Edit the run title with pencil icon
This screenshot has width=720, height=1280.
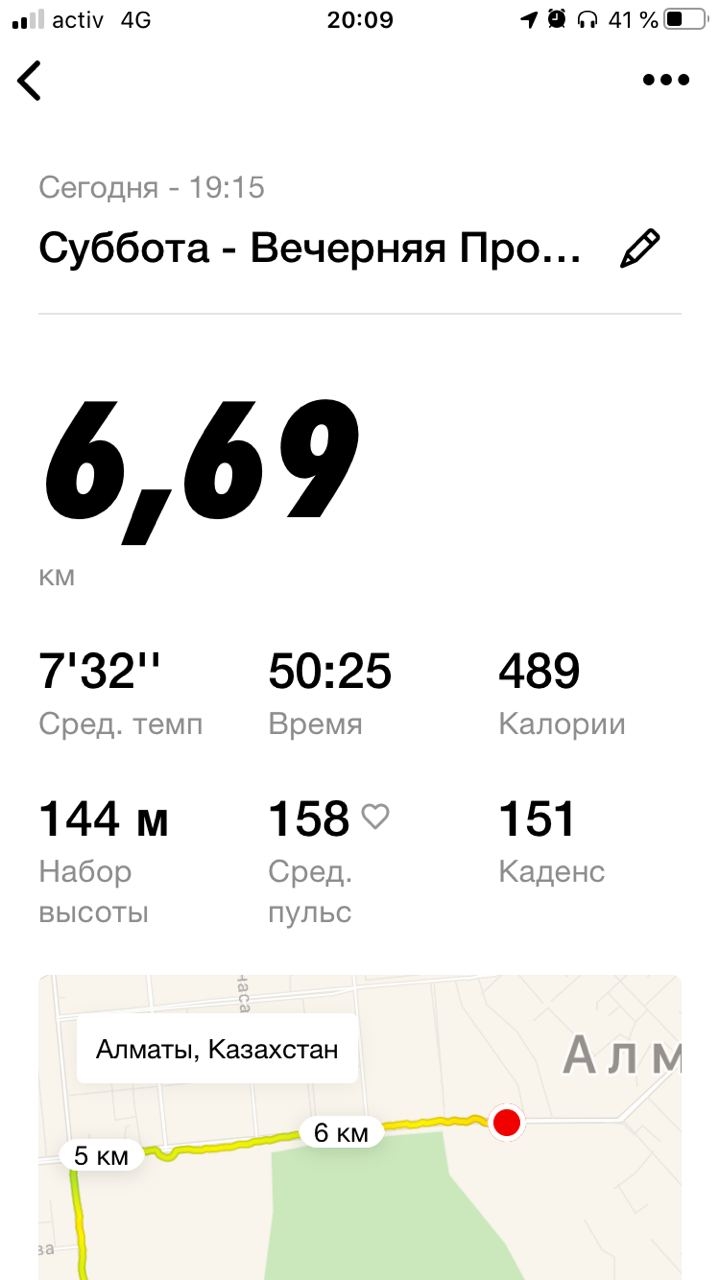pyautogui.click(x=640, y=248)
